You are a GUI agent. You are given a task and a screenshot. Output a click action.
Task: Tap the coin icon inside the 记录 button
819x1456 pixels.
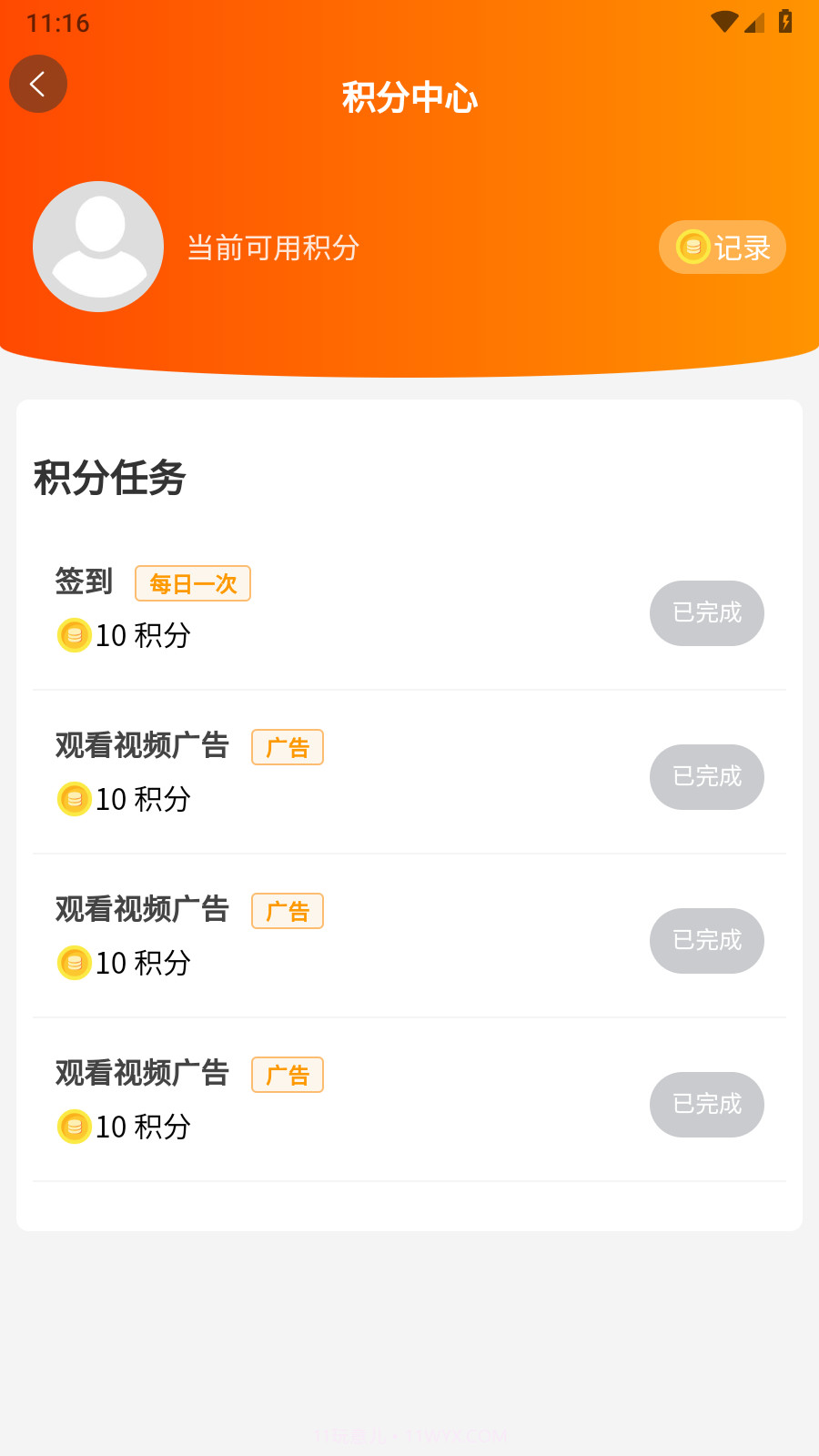coord(693,247)
